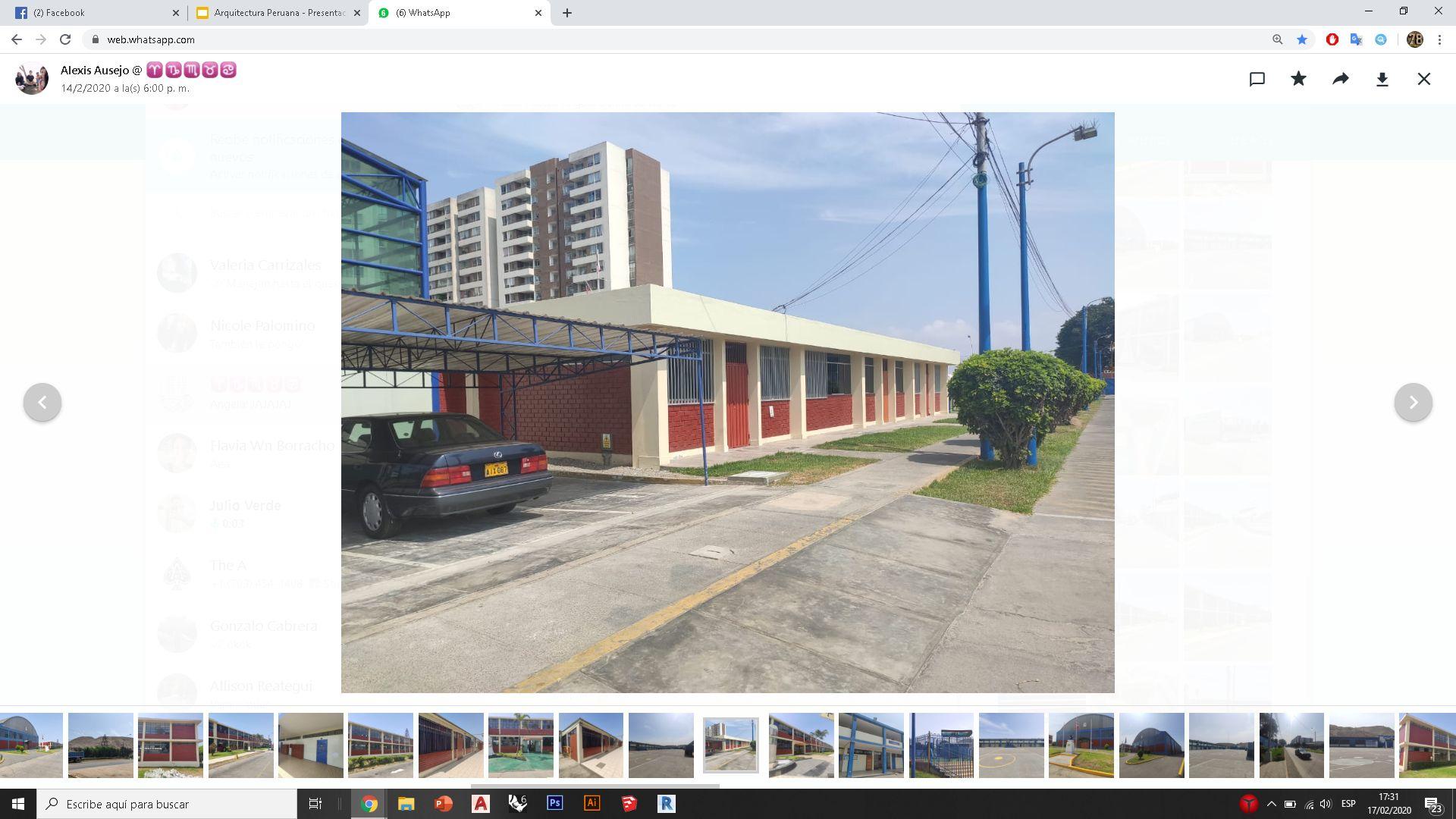Reload the web.whatsapp.com page

tap(65, 39)
